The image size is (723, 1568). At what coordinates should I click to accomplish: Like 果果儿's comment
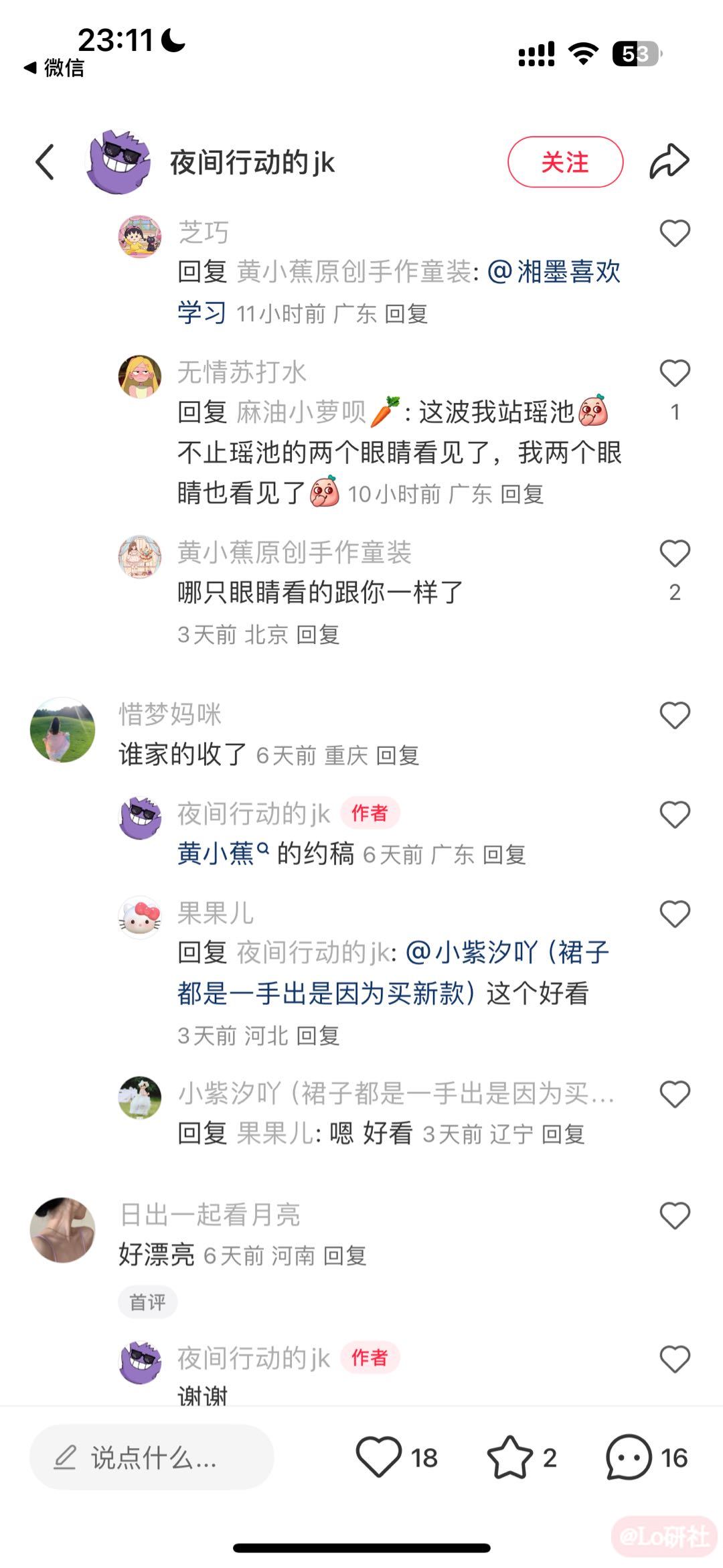(x=674, y=915)
